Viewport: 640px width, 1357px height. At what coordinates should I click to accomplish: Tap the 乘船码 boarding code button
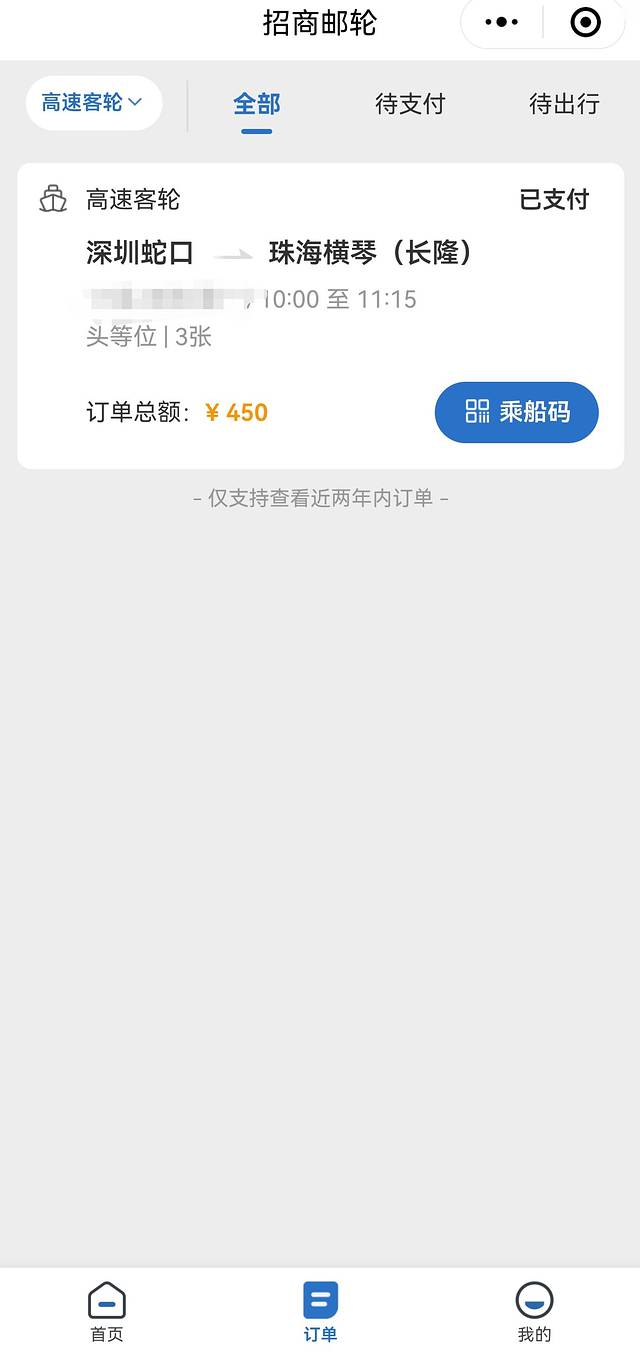pyautogui.click(x=516, y=412)
